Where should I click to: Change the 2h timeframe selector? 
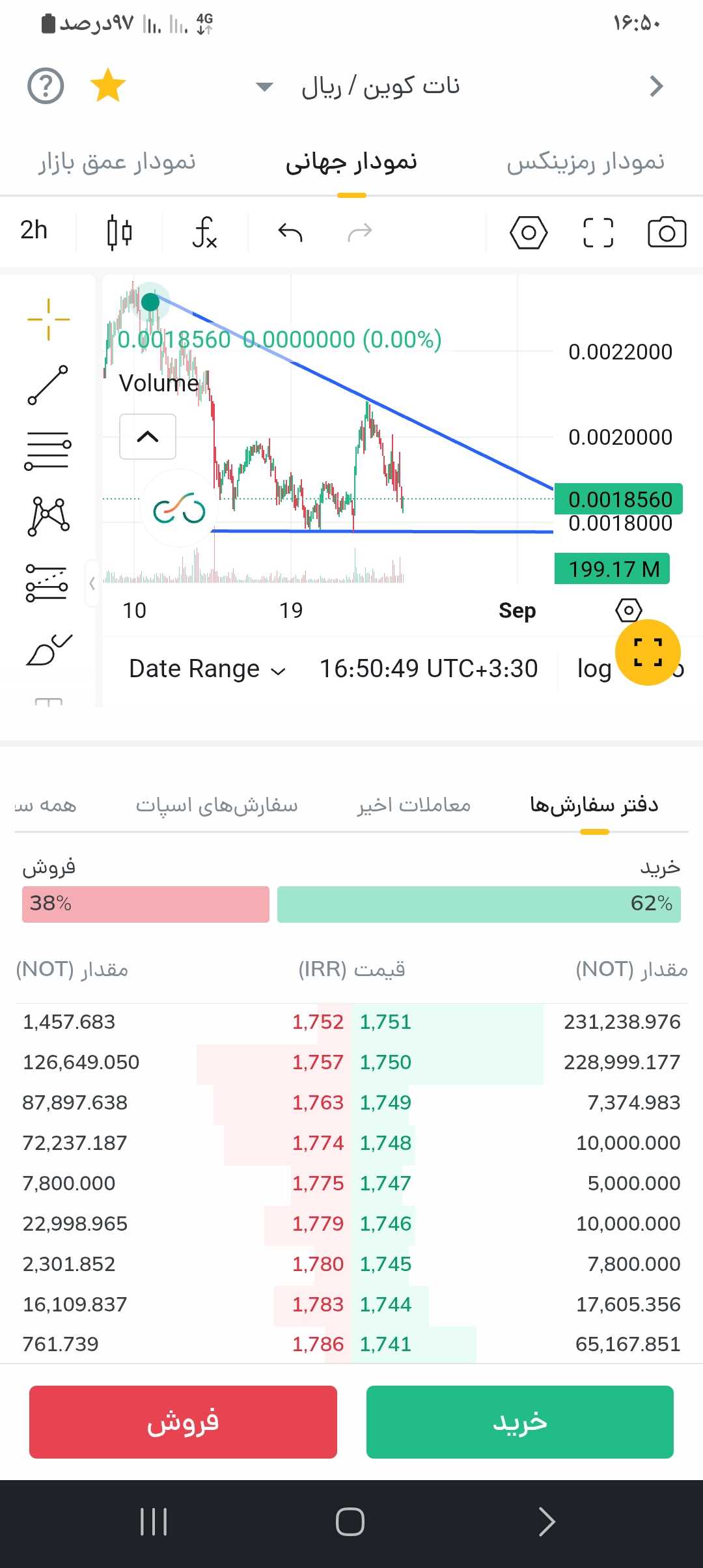click(x=34, y=230)
